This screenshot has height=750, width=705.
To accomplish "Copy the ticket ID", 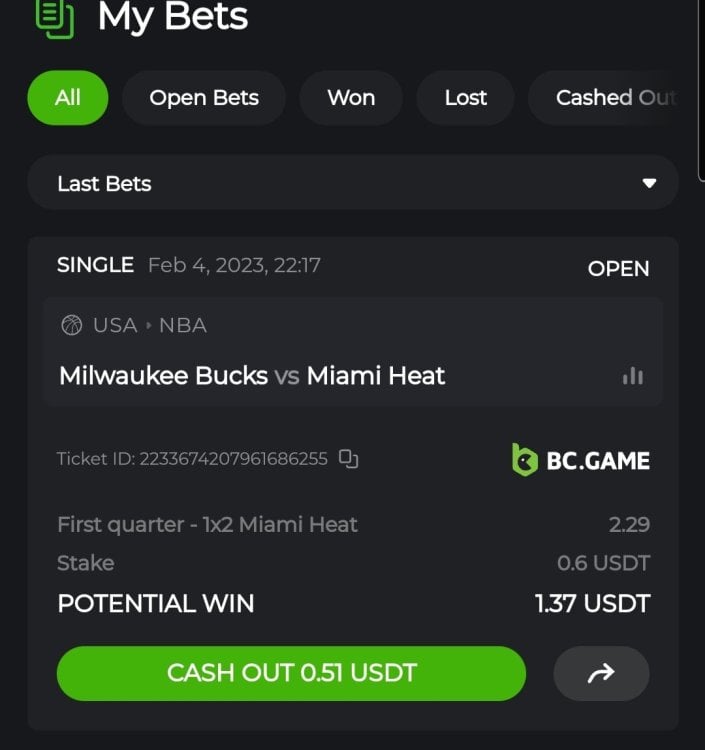I will click(348, 459).
